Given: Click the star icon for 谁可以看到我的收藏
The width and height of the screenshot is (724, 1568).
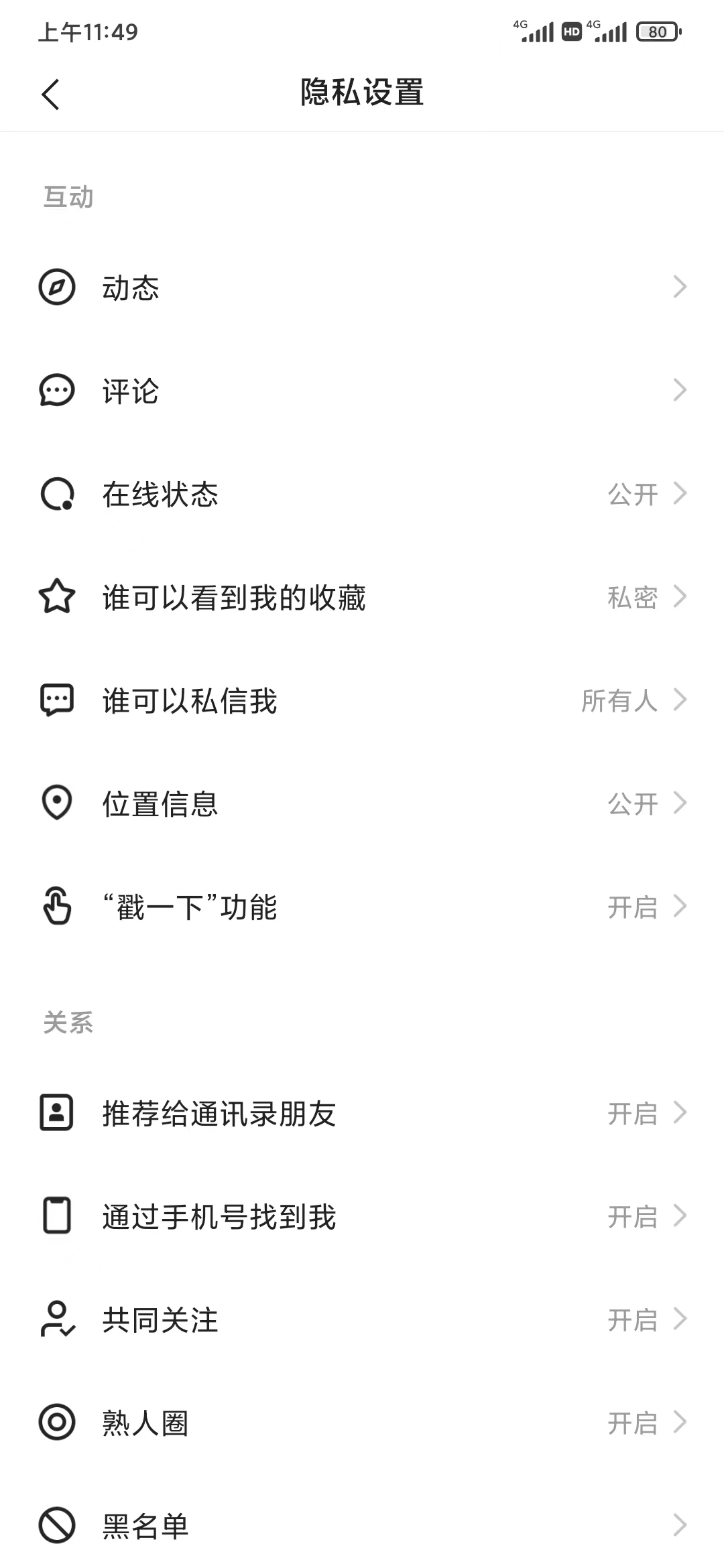Looking at the screenshot, I should (58, 598).
